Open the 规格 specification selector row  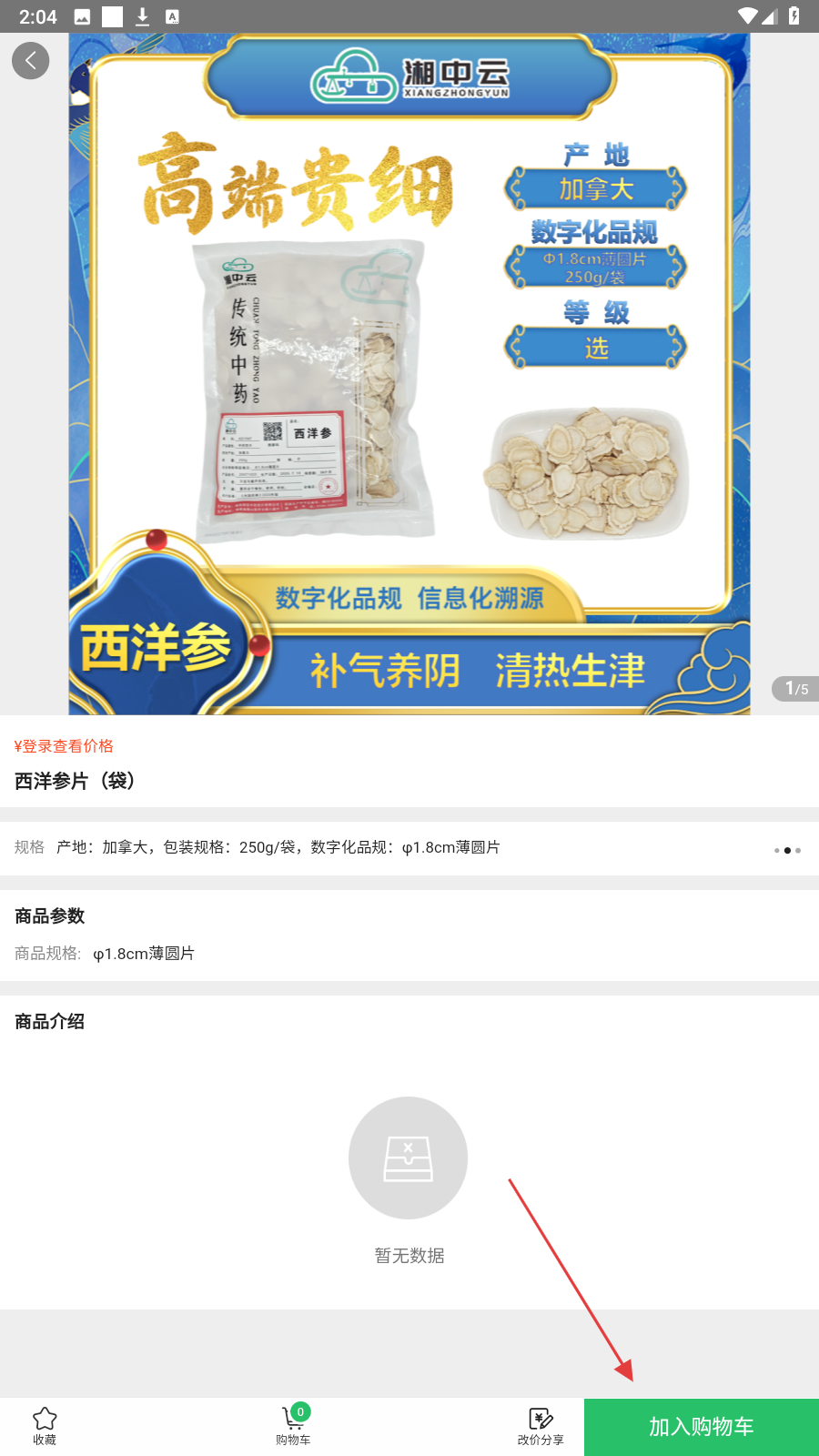click(x=409, y=848)
